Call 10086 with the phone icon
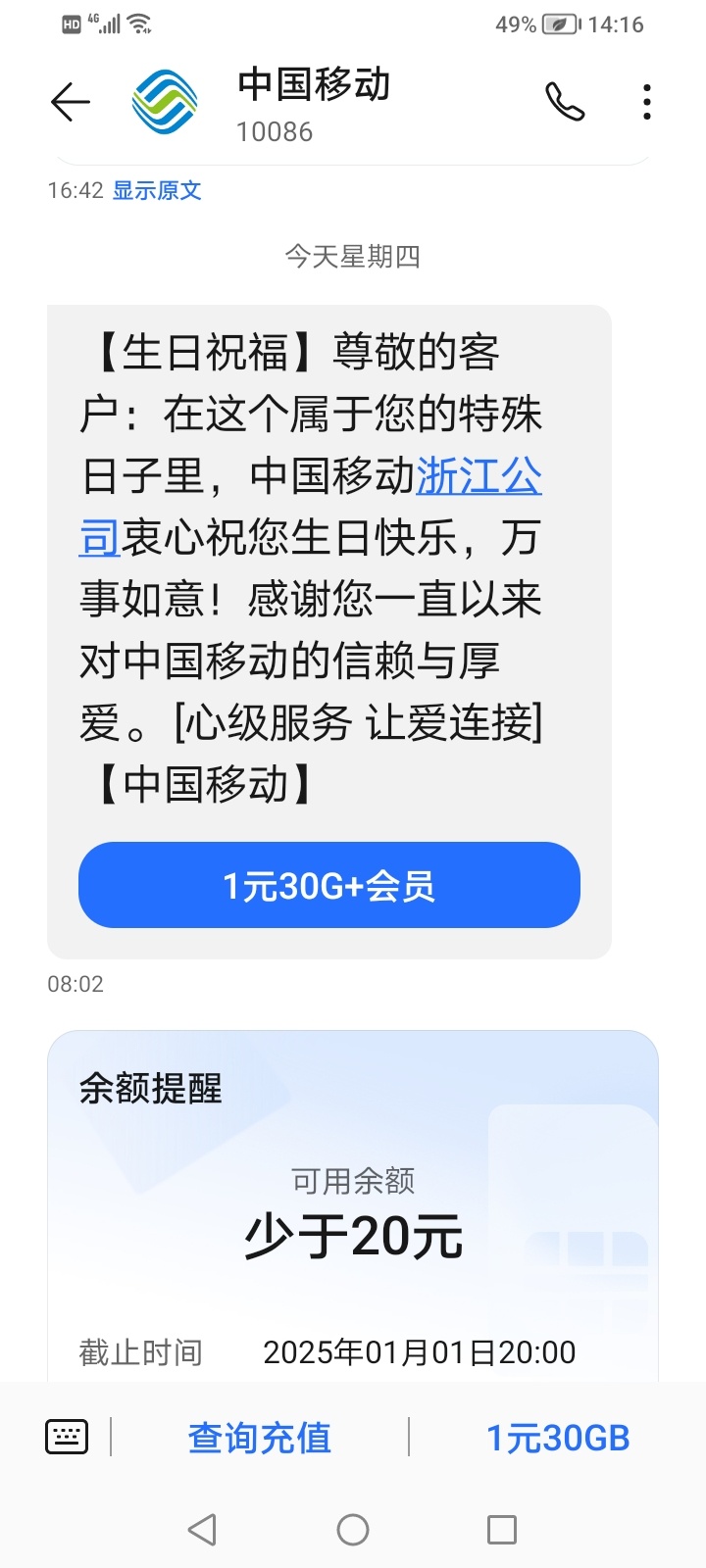 point(565,102)
